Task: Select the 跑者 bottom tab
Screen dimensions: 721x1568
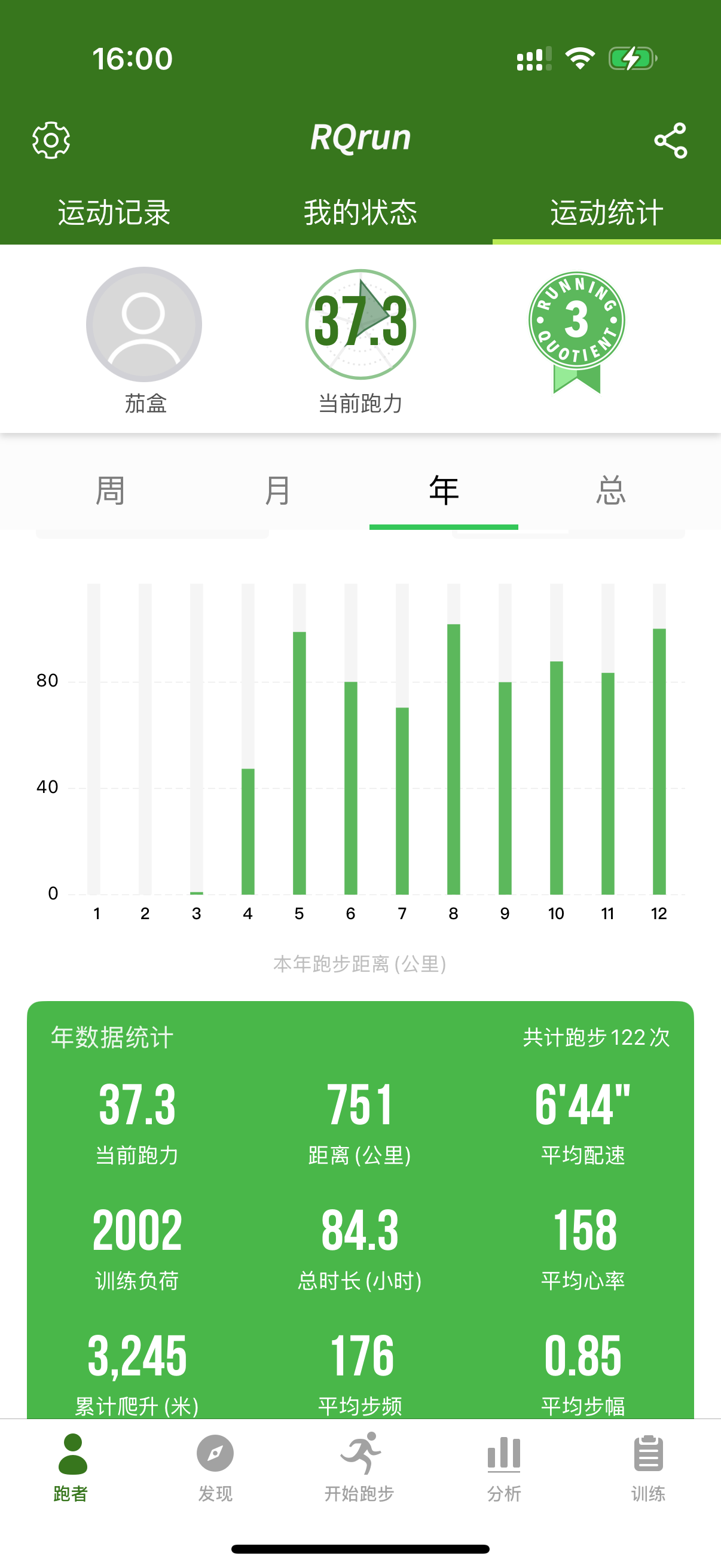Action: click(x=71, y=1467)
